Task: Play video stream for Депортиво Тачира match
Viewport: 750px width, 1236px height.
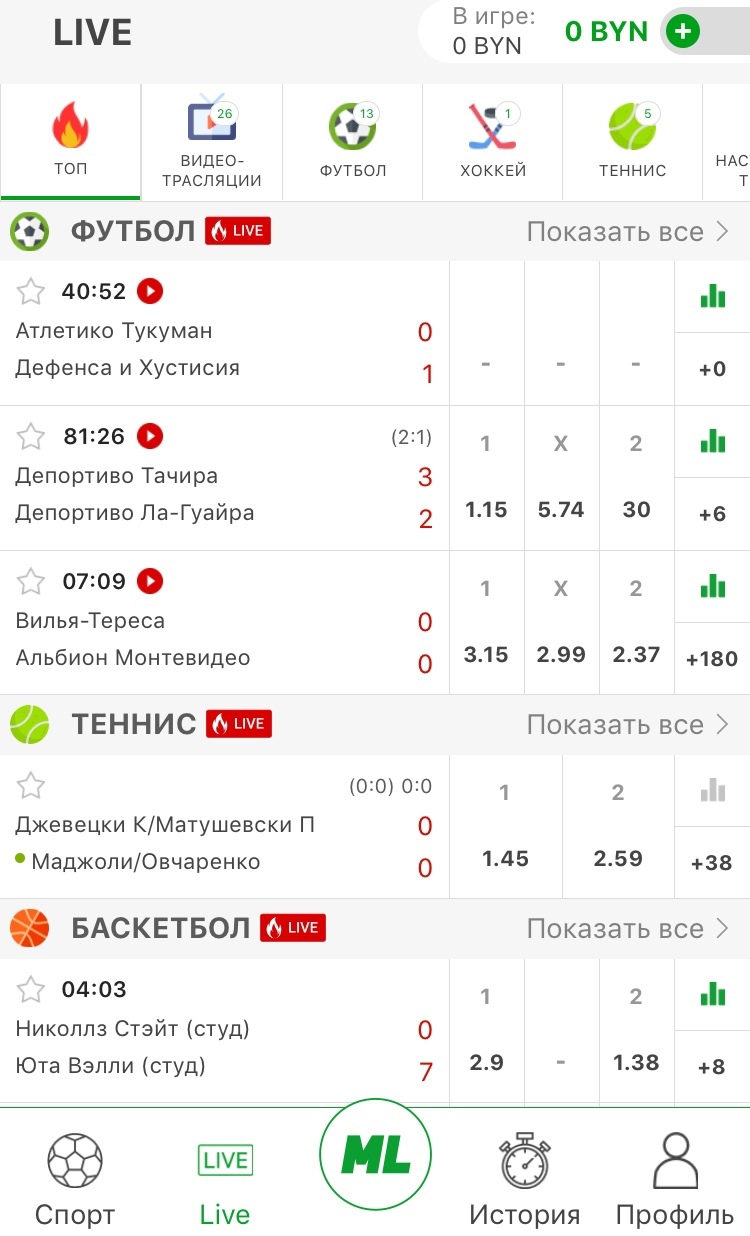Action: 150,436
